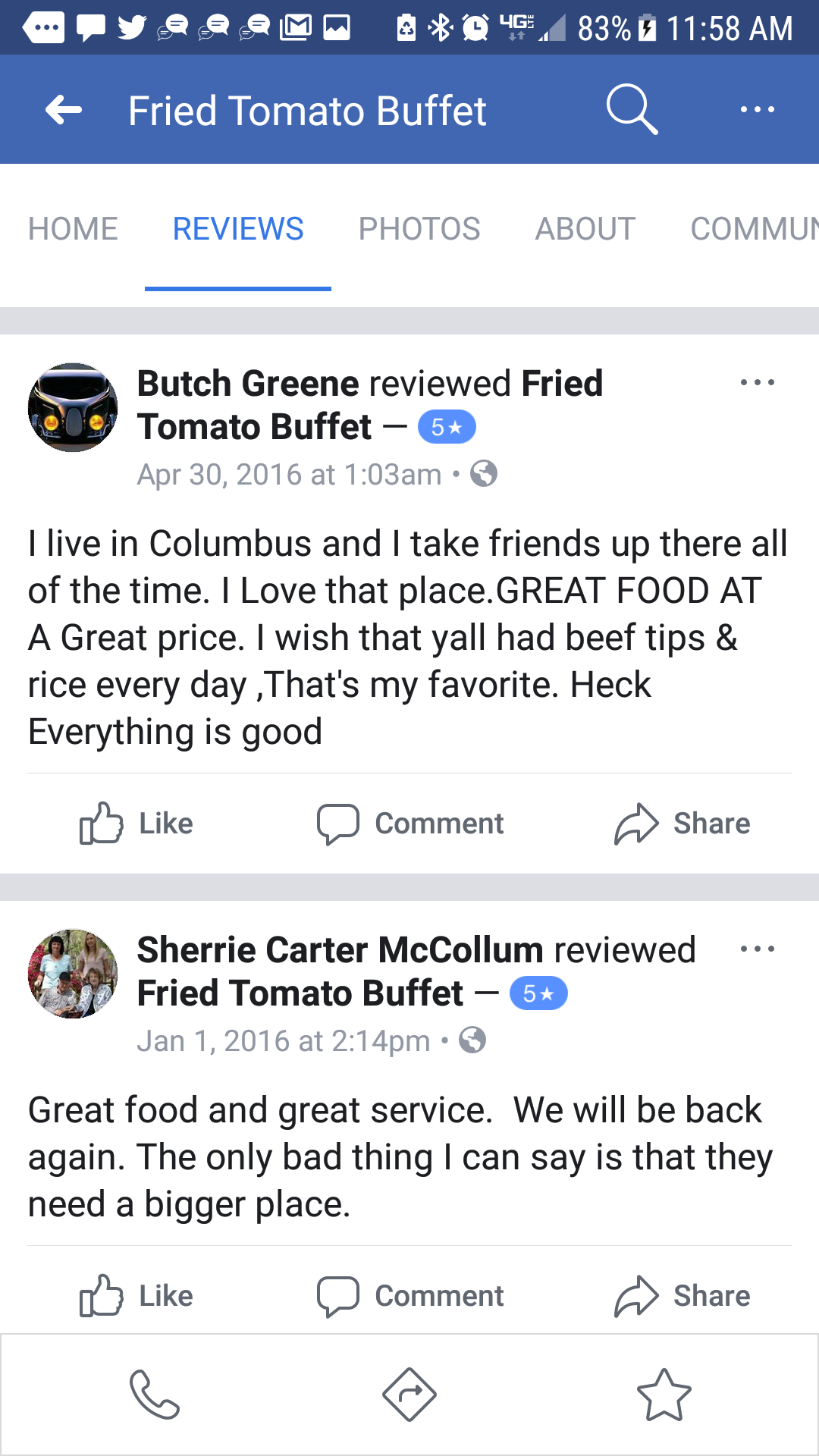This screenshot has height=1456, width=819.
Task: Like Butch Greene's review
Action: coord(136,824)
